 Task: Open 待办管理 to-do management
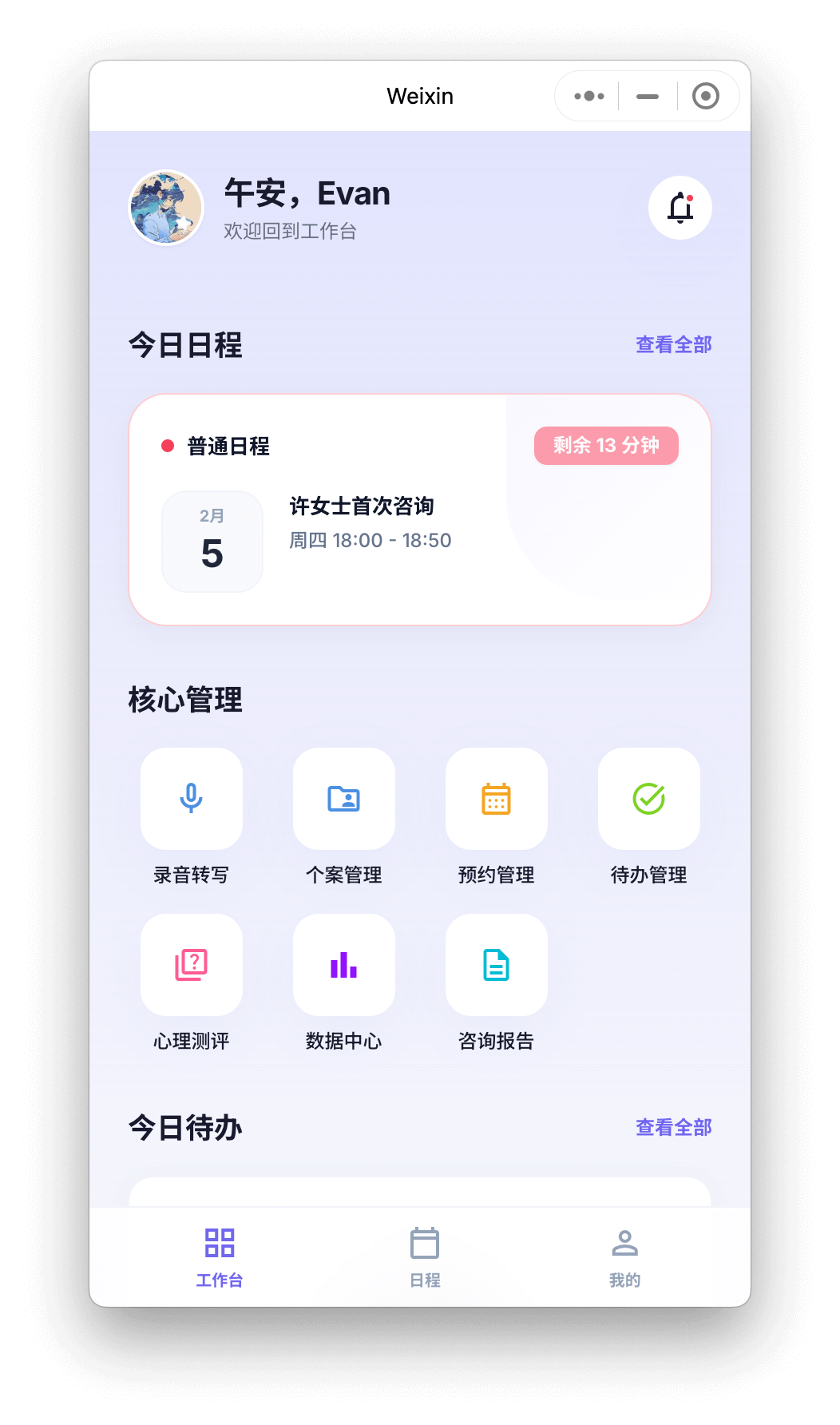(x=648, y=799)
